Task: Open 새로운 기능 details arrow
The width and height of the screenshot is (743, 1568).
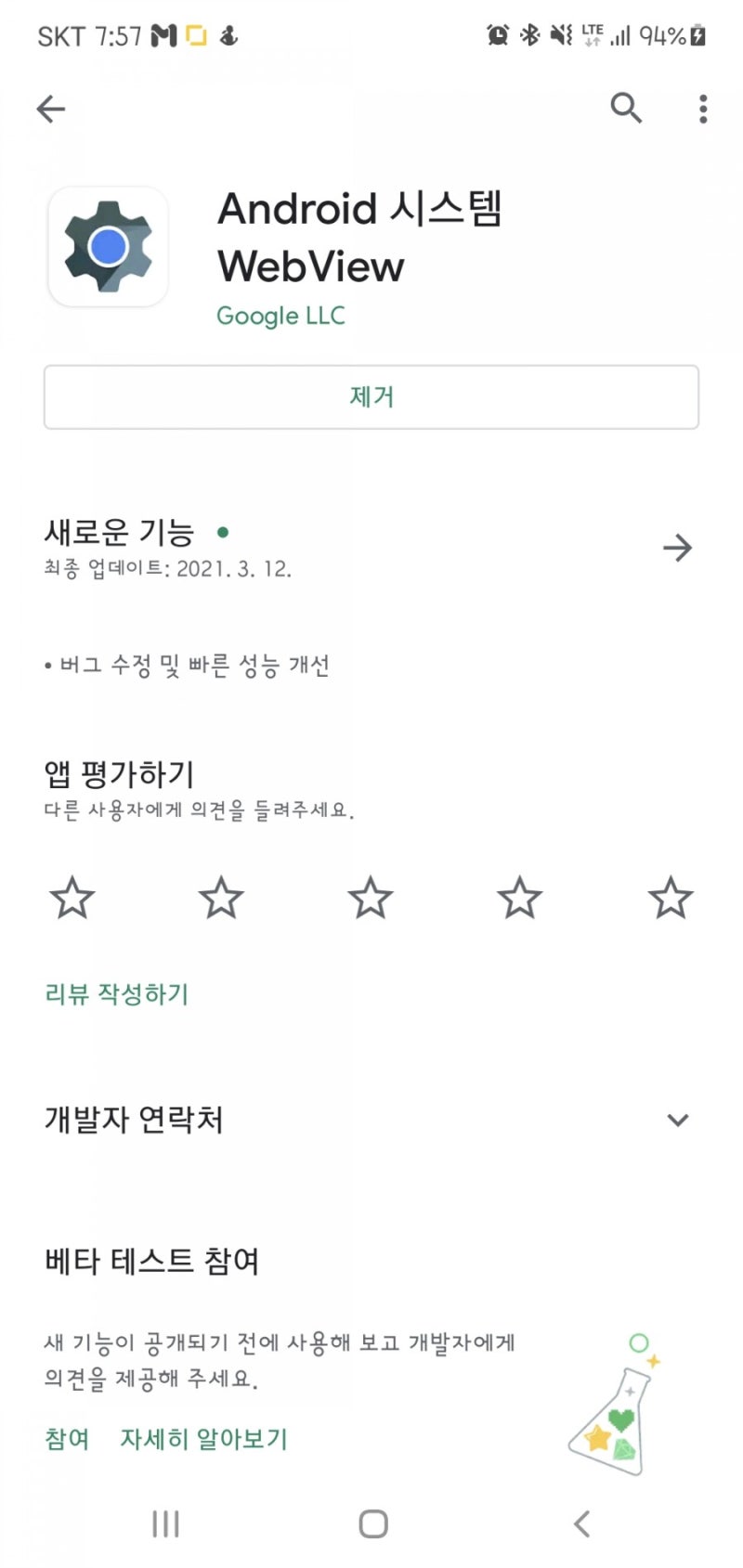Action: click(678, 548)
